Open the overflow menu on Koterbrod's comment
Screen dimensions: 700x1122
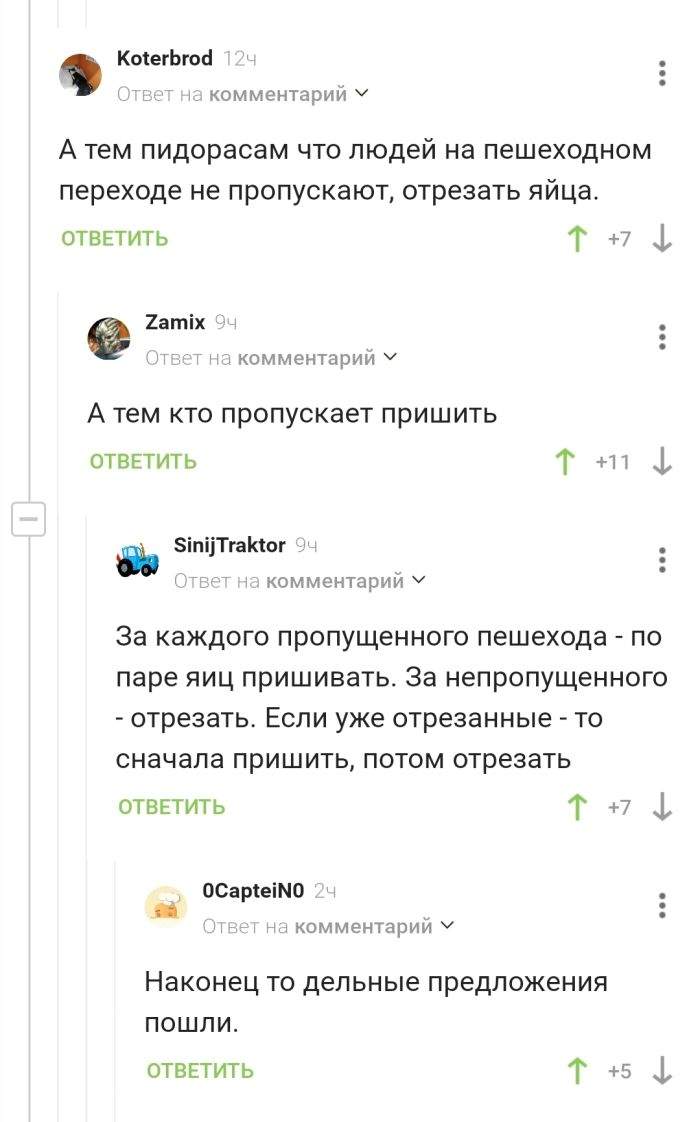pyautogui.click(x=662, y=74)
